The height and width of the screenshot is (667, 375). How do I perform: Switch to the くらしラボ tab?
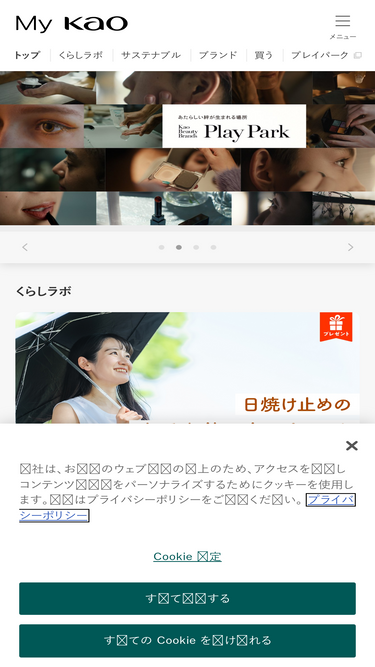[x=81, y=55]
